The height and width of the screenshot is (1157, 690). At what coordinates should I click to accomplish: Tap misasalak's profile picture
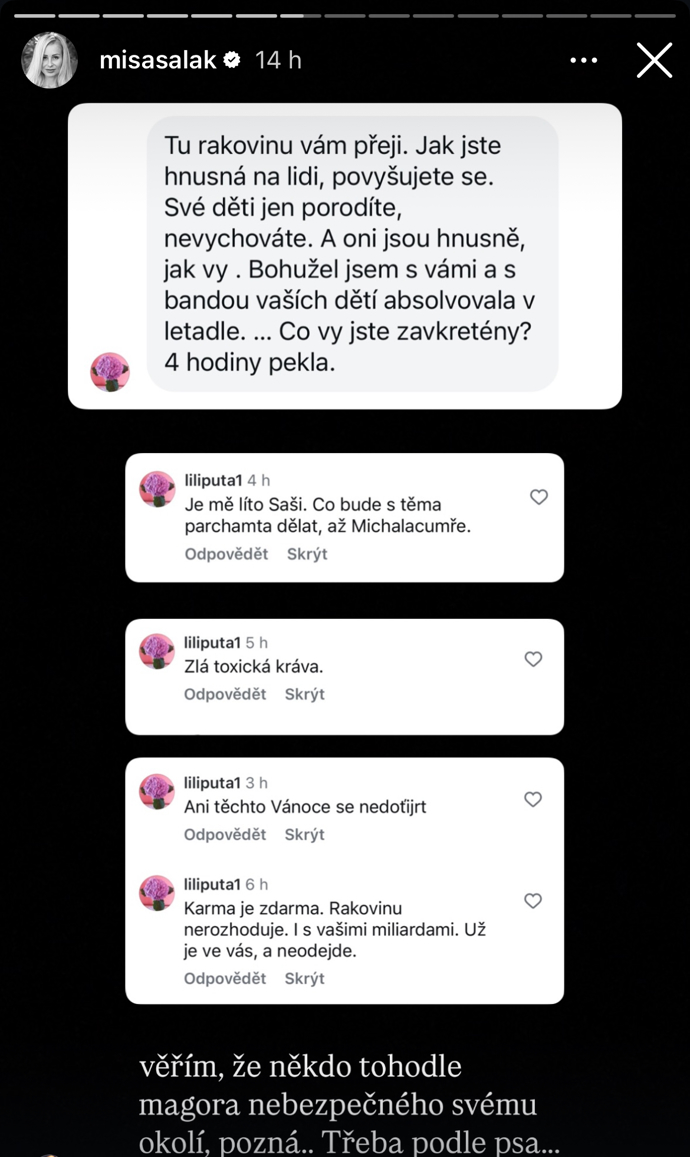pos(50,60)
